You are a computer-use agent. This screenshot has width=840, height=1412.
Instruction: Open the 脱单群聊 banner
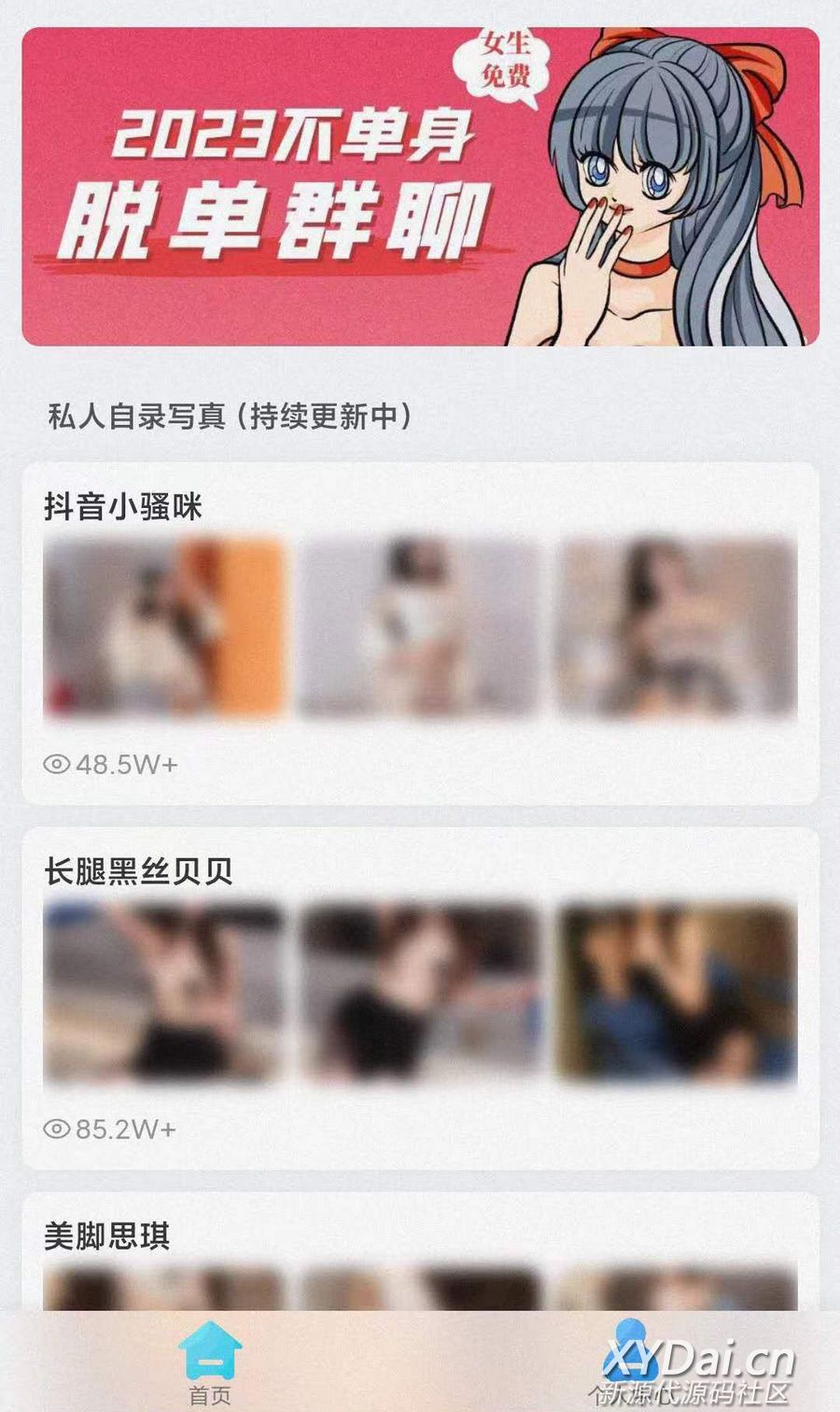(420, 187)
